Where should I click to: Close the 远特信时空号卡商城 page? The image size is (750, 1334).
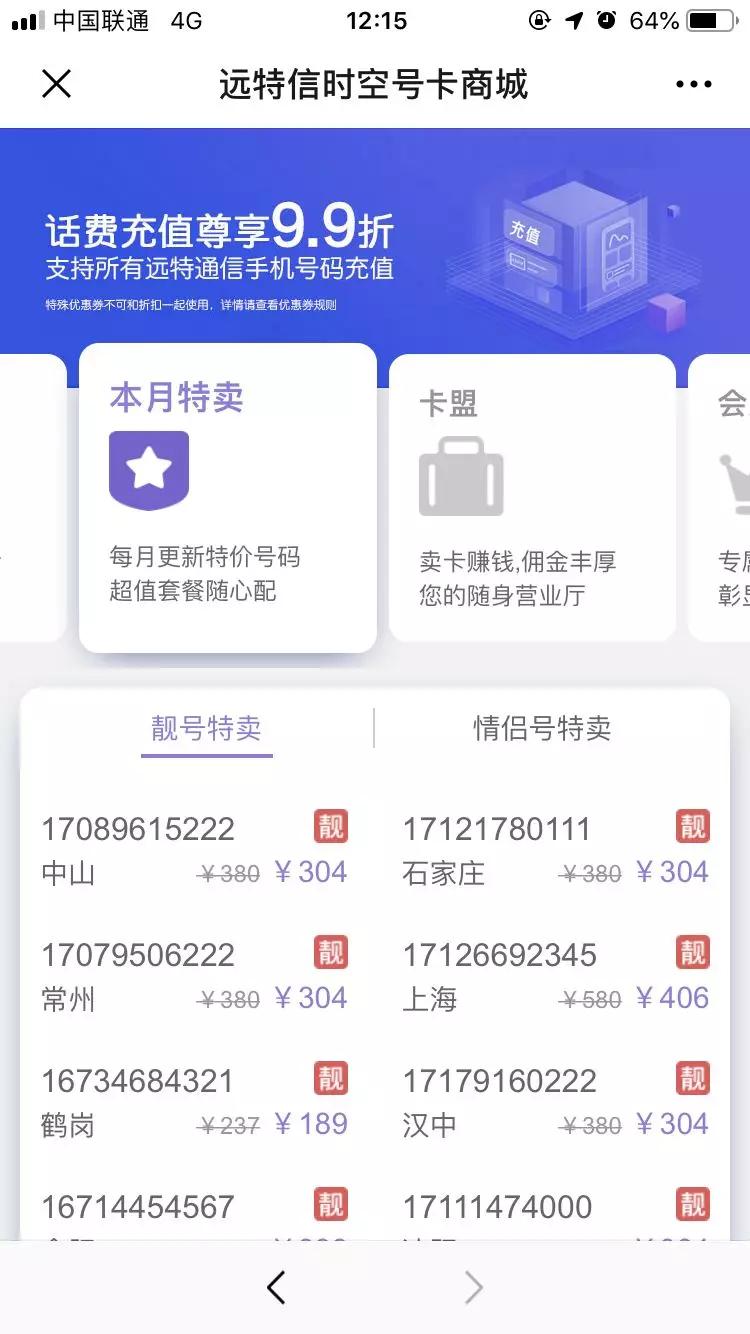(x=57, y=84)
